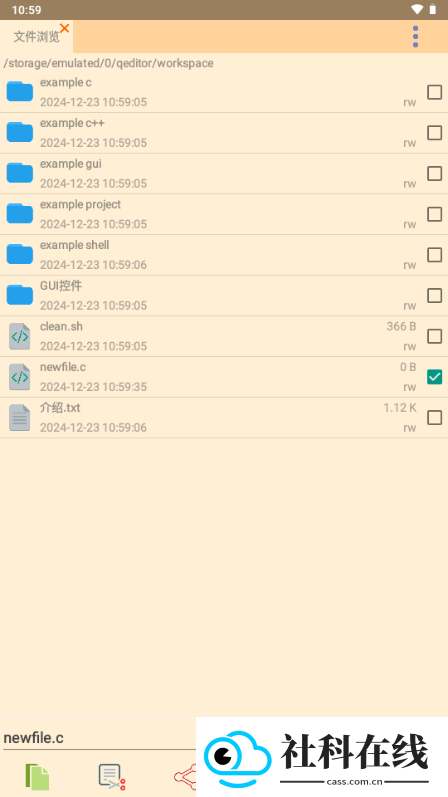Viewport: 448px width, 797px height.
Task: Select the example c checkbox
Action: [x=434, y=92]
